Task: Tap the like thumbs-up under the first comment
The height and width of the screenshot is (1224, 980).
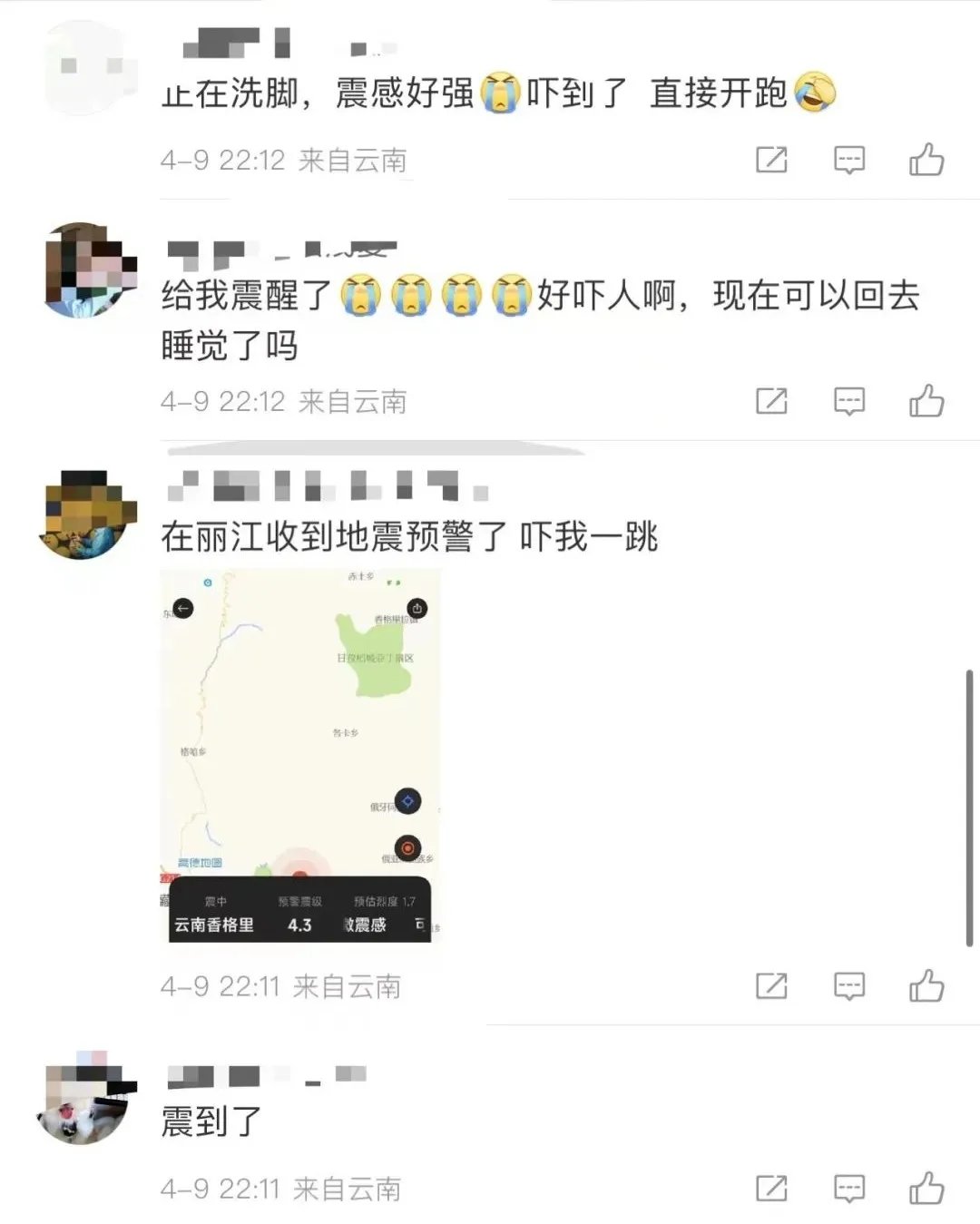Action: [x=926, y=160]
